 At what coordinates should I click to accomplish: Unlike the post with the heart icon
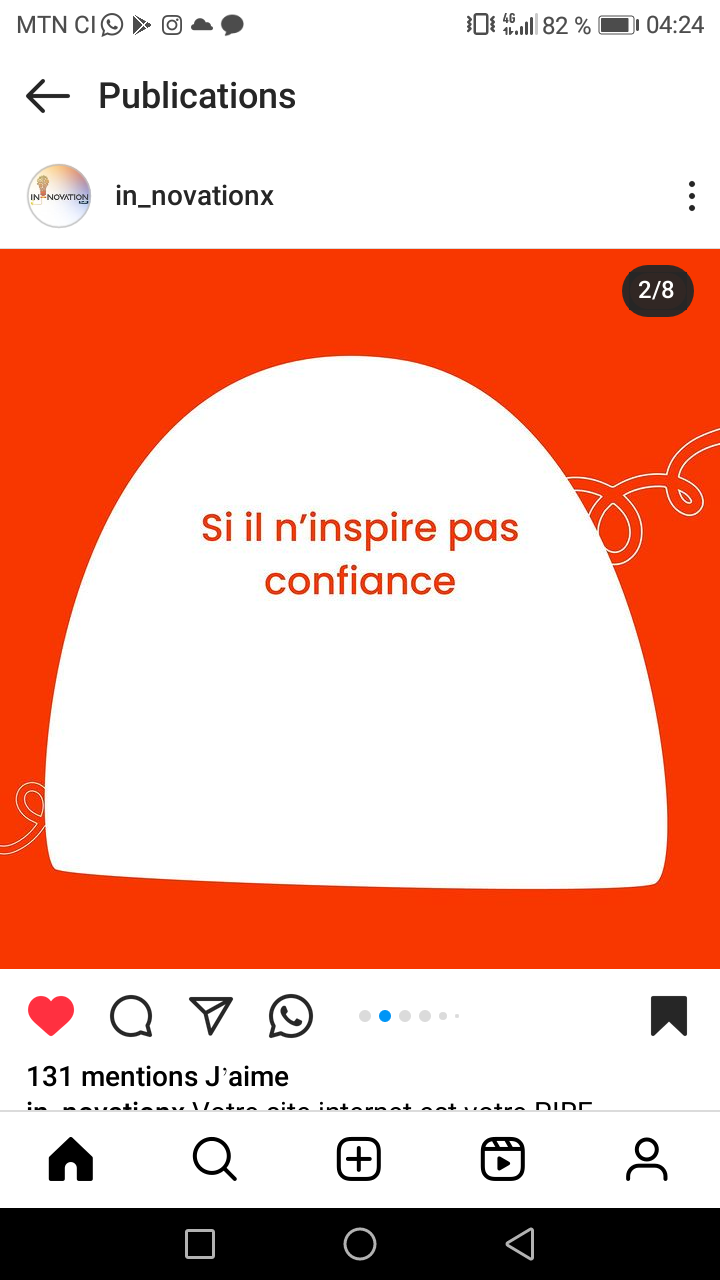coord(51,1016)
